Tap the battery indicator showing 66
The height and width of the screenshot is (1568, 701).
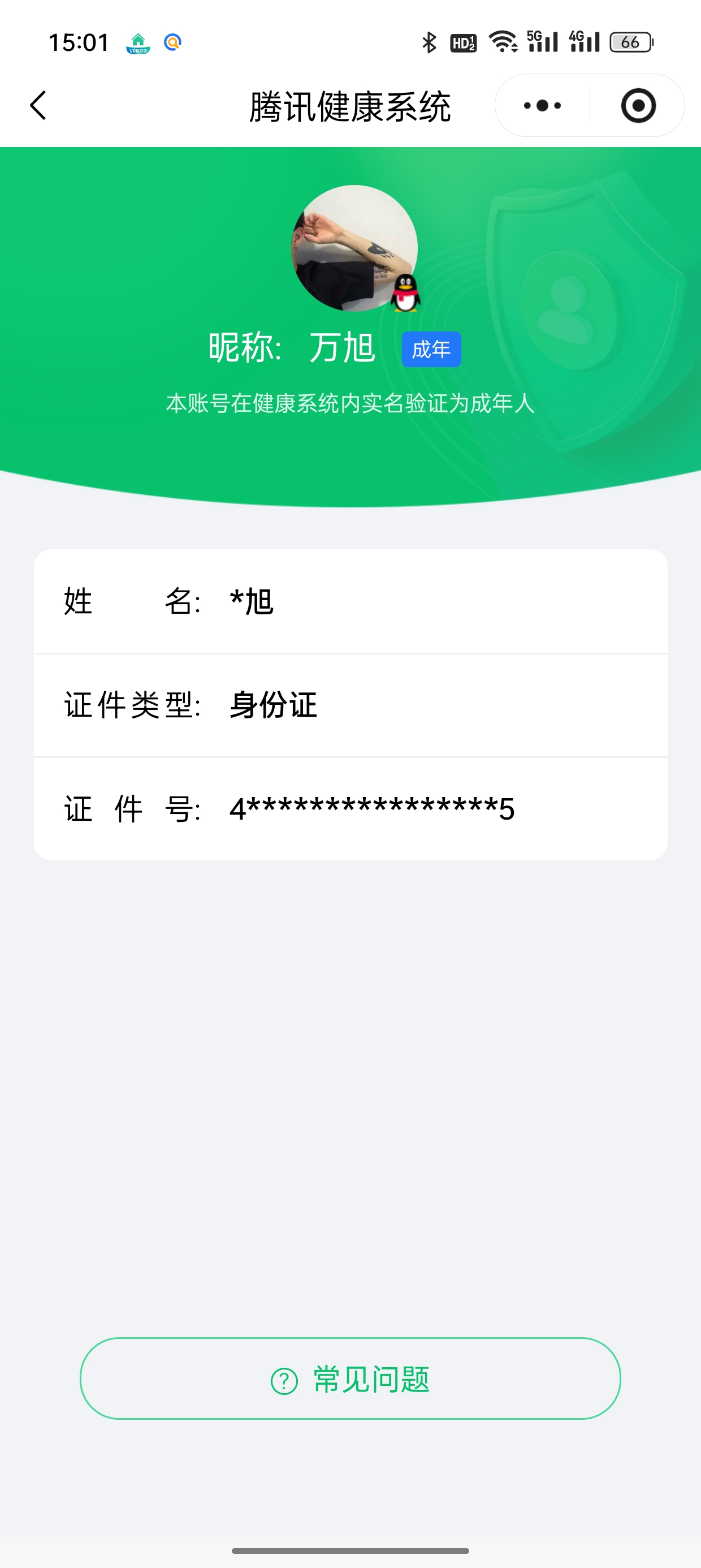pyautogui.click(x=630, y=42)
